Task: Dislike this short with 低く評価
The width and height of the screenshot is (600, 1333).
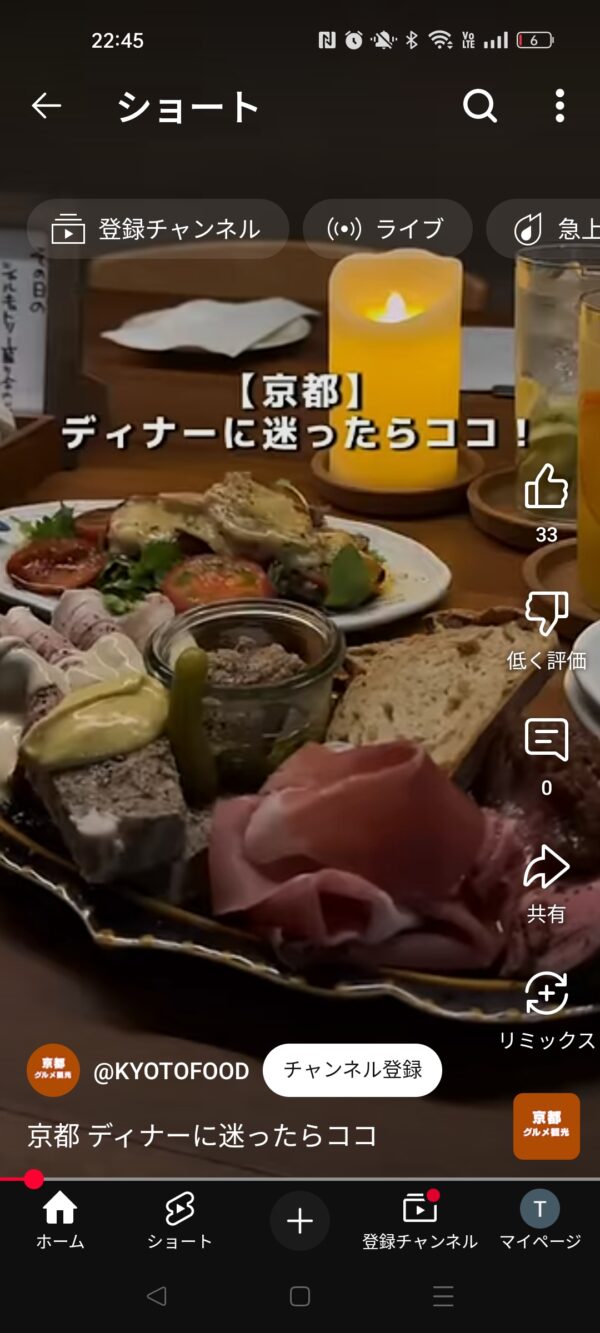Action: 546,615
